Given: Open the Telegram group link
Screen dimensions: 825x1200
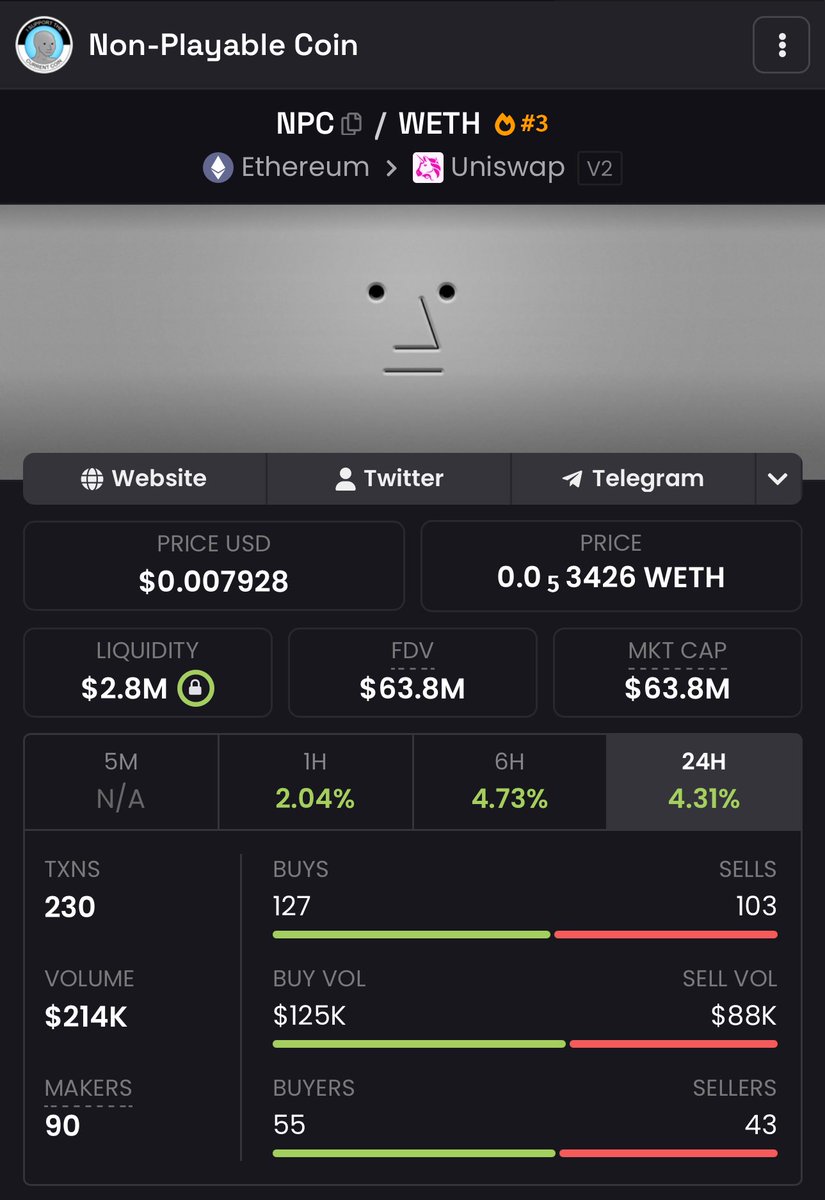Looking at the screenshot, I should (x=633, y=479).
